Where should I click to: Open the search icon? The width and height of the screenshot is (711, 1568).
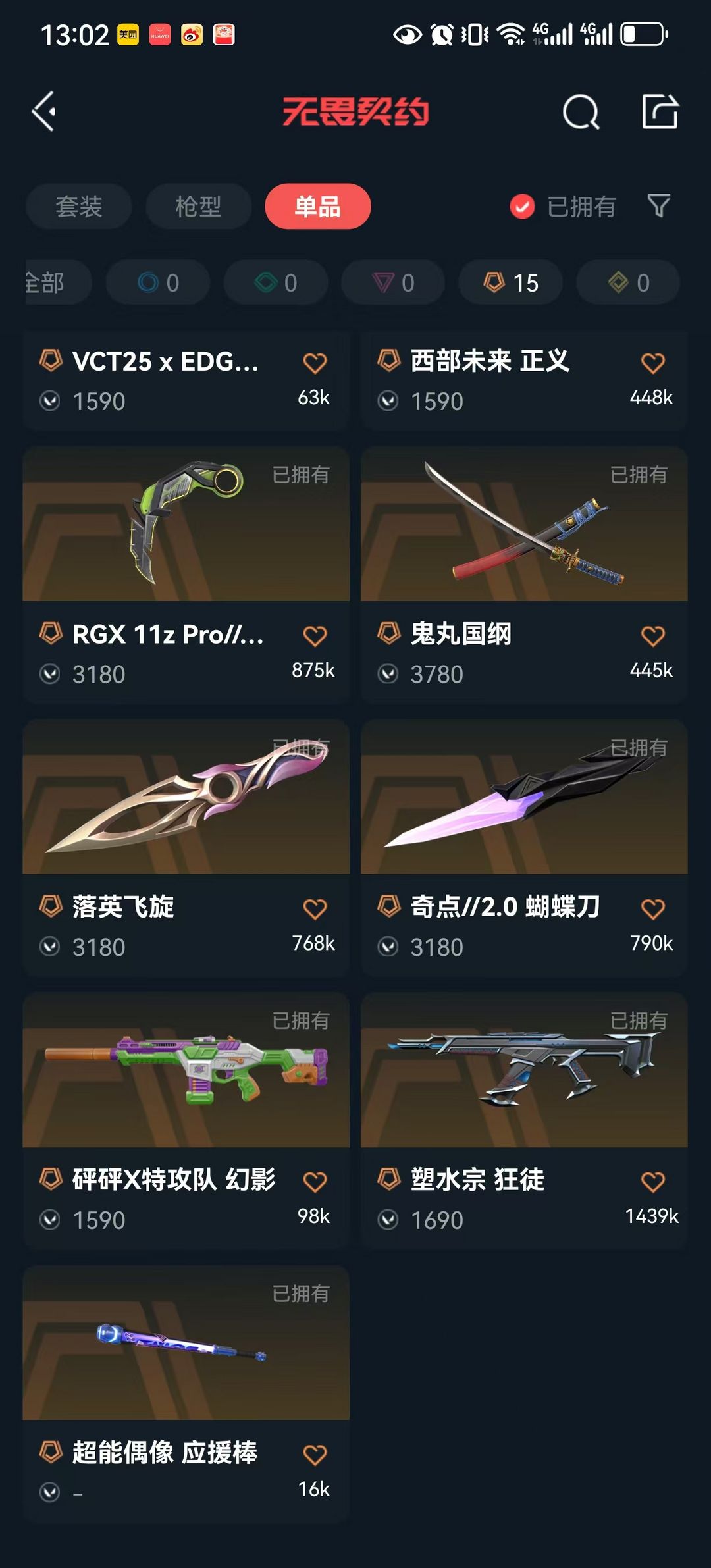point(581,112)
